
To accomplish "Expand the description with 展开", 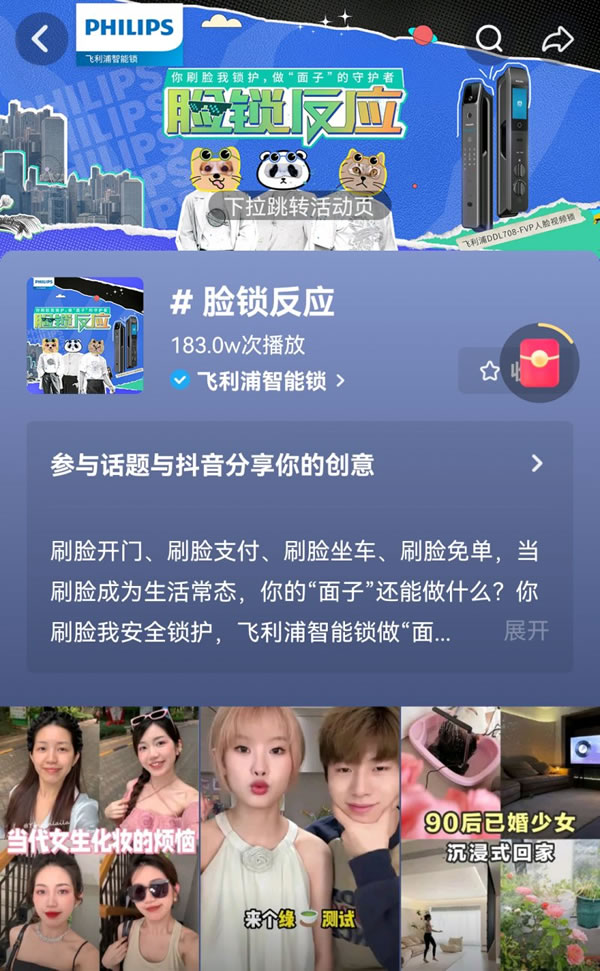I will click(526, 631).
